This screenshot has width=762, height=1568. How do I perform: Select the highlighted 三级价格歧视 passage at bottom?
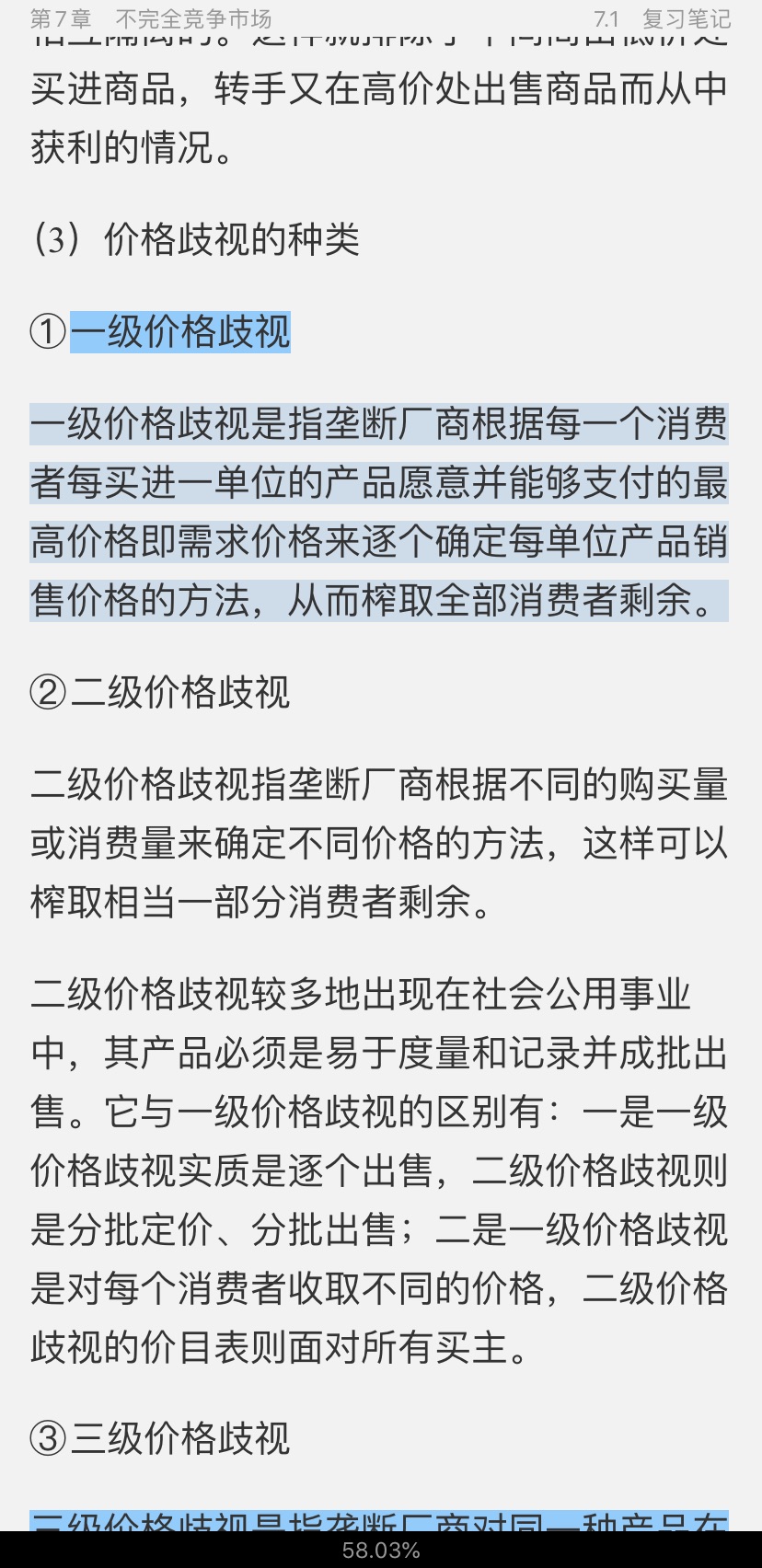(x=378, y=1521)
